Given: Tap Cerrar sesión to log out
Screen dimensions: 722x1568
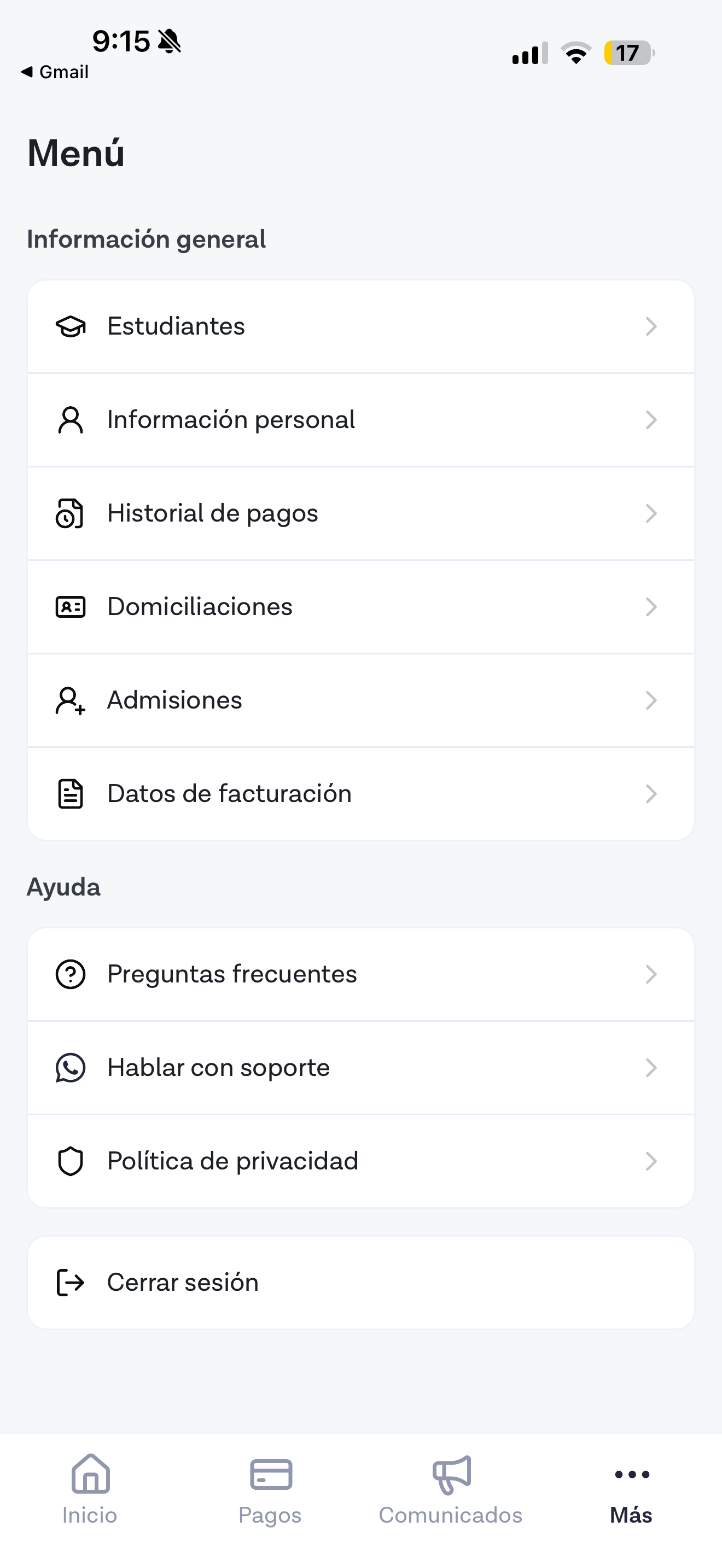Looking at the screenshot, I should (x=182, y=1283).
